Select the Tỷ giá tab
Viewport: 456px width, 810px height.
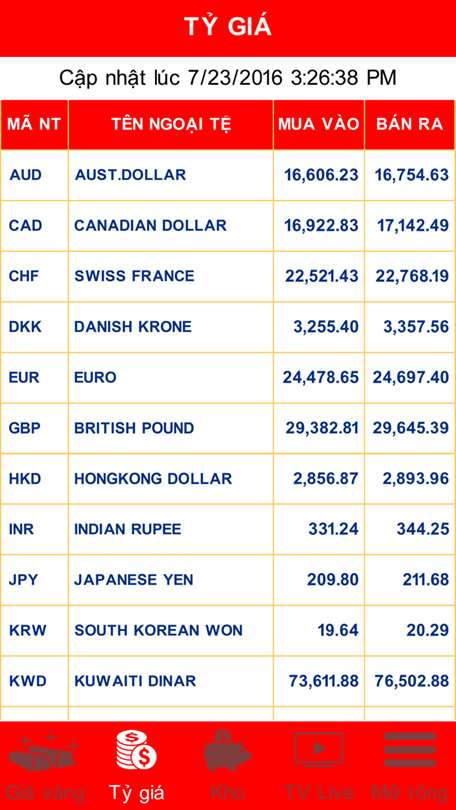137,766
